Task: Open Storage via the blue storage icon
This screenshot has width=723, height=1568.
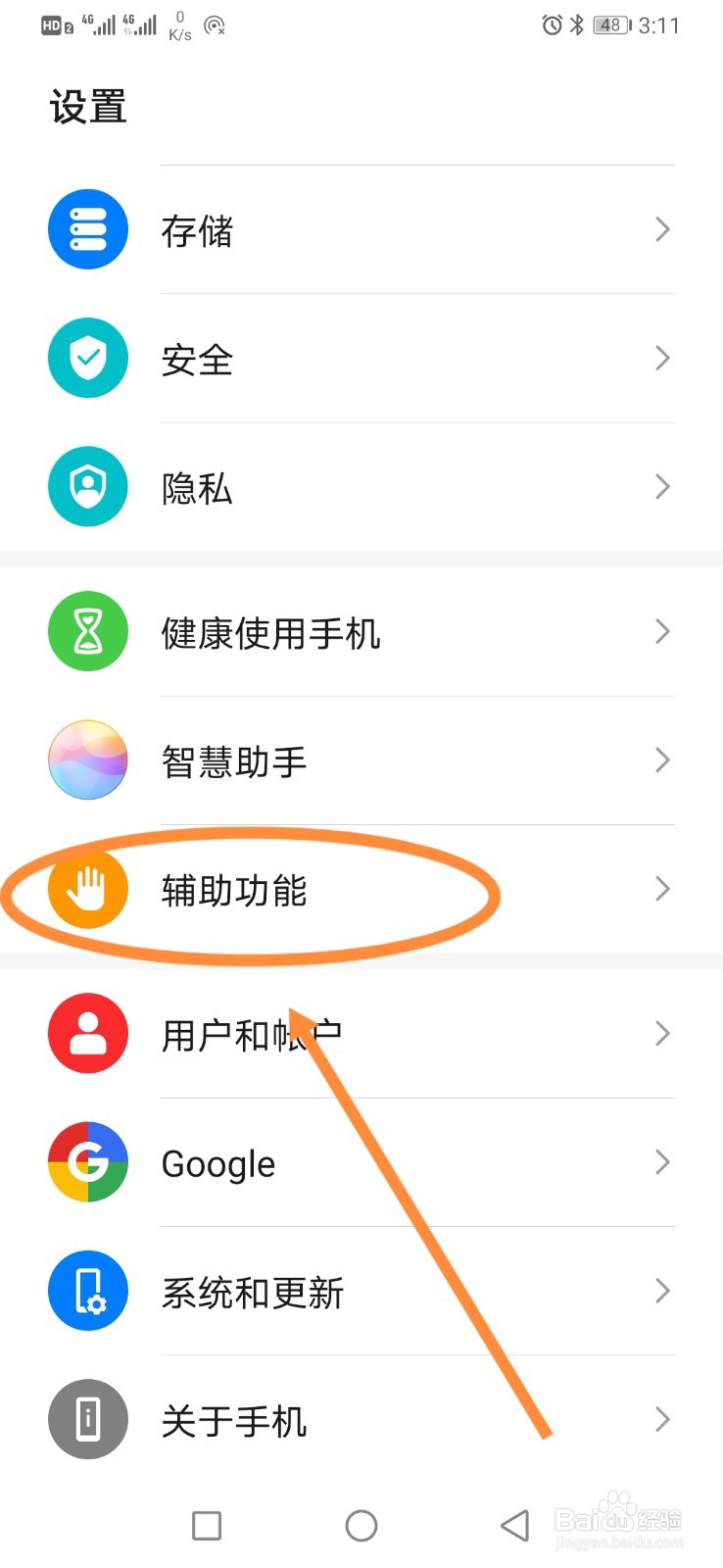Action: pos(87,228)
